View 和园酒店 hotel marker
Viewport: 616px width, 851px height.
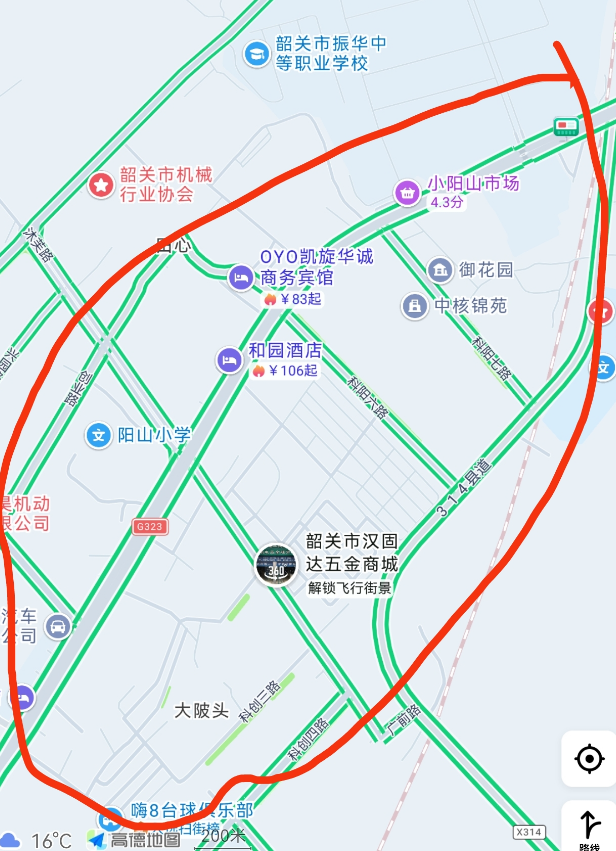pyautogui.click(x=229, y=360)
